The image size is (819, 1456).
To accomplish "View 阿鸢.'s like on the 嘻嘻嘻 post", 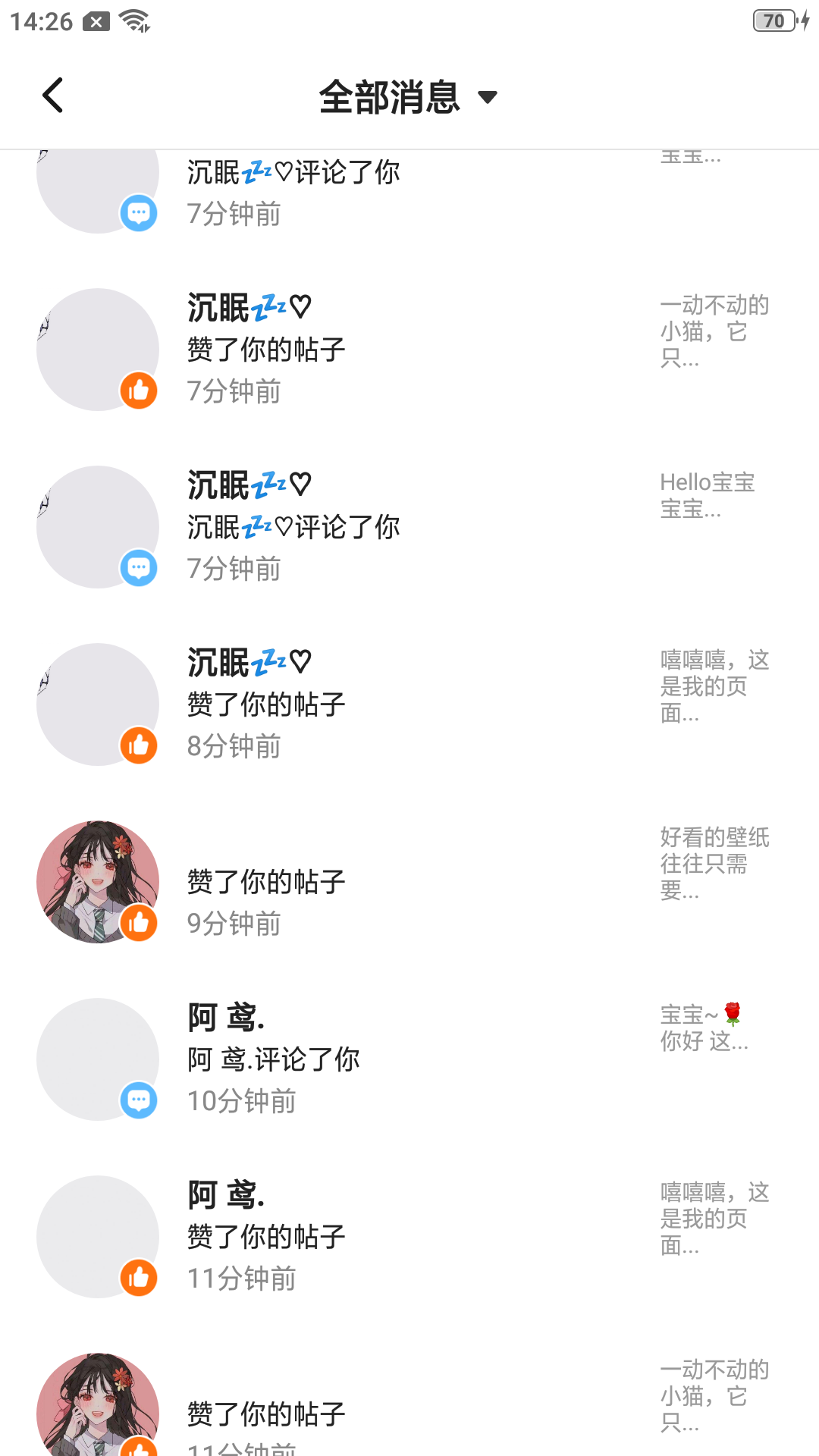I will point(409,1237).
